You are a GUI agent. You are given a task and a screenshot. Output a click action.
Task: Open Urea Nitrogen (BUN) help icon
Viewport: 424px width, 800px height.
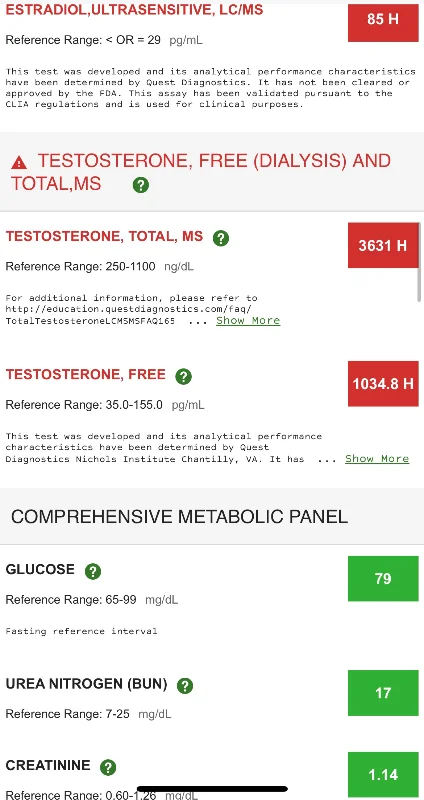point(185,686)
